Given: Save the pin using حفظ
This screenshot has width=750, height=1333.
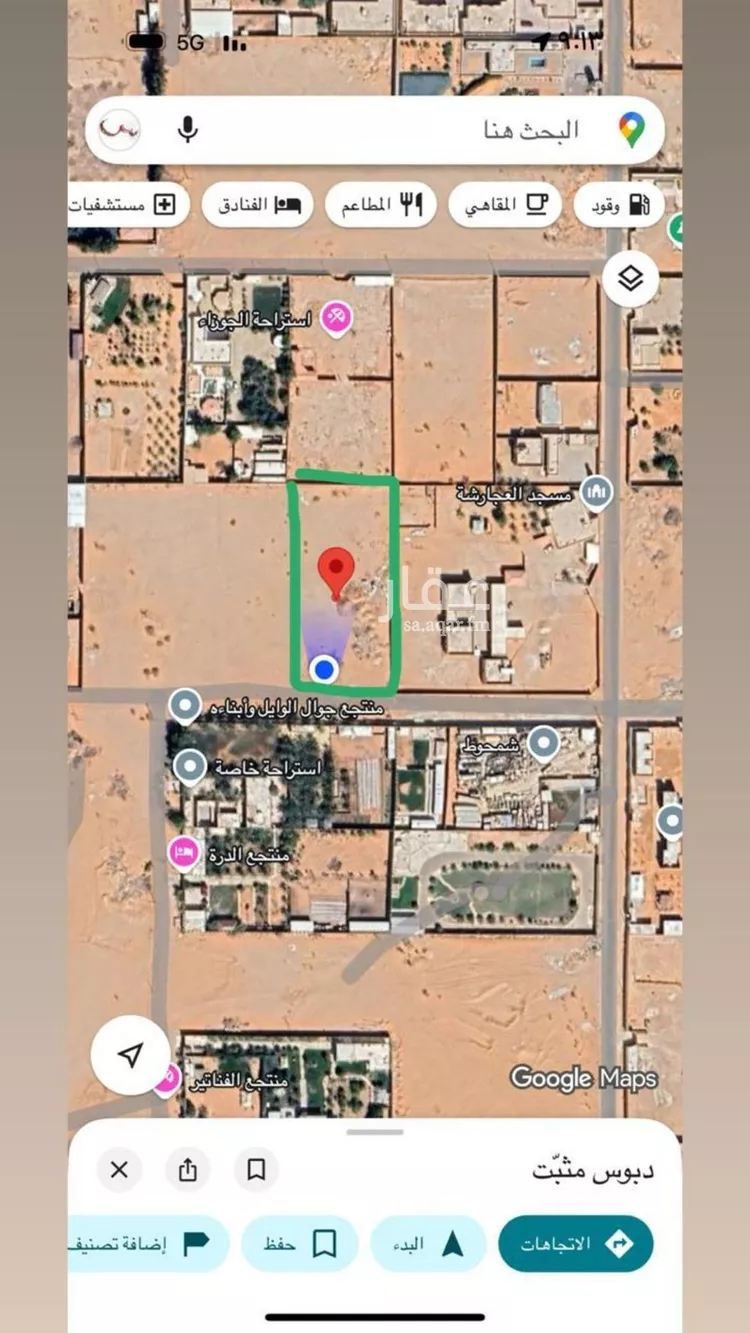Looking at the screenshot, I should pos(300,1244).
